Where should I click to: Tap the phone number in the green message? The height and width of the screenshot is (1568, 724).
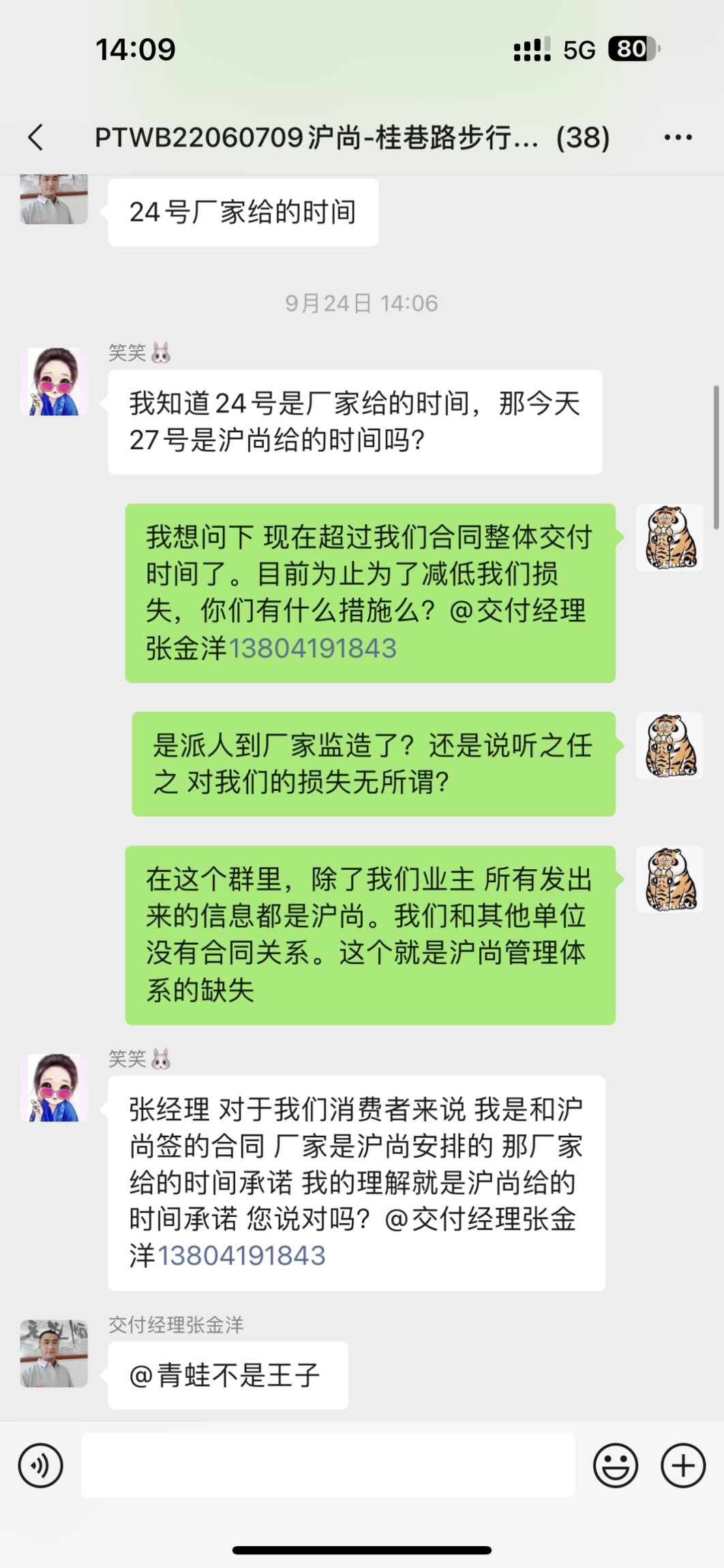[x=312, y=648]
